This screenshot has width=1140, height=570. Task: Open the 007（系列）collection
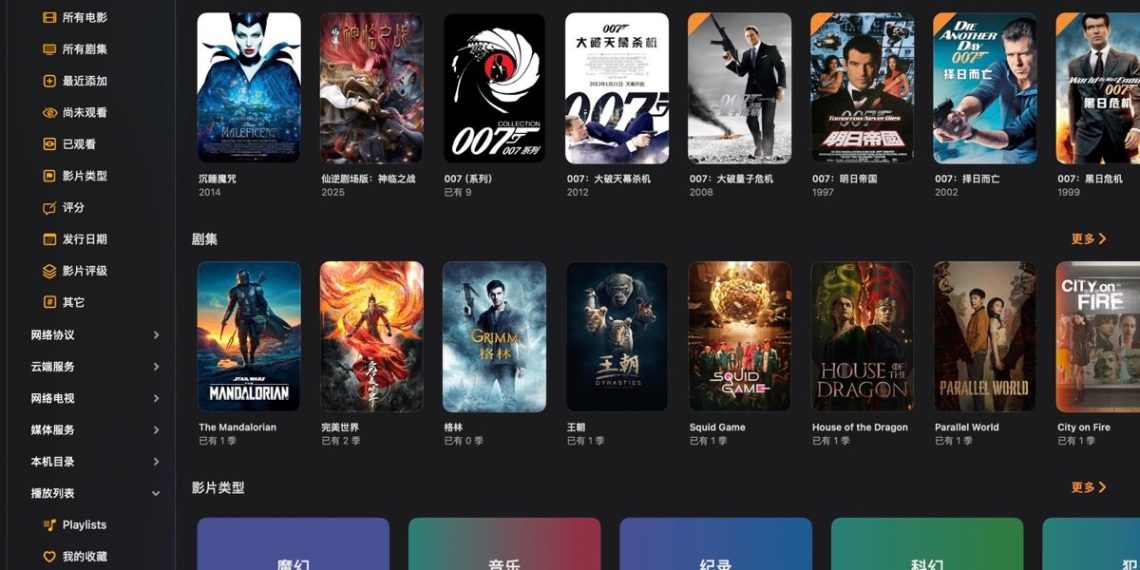pos(494,88)
